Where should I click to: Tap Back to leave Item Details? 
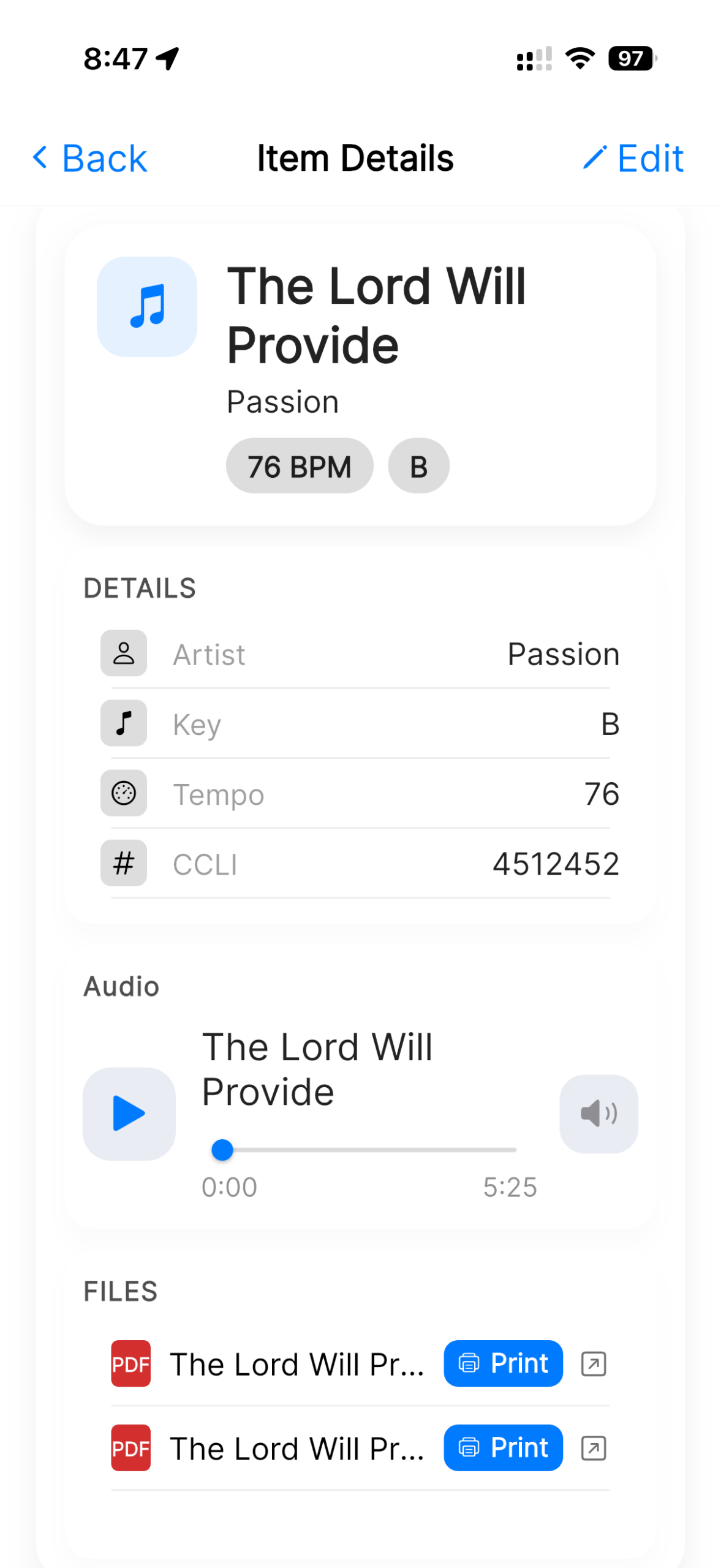click(88, 158)
